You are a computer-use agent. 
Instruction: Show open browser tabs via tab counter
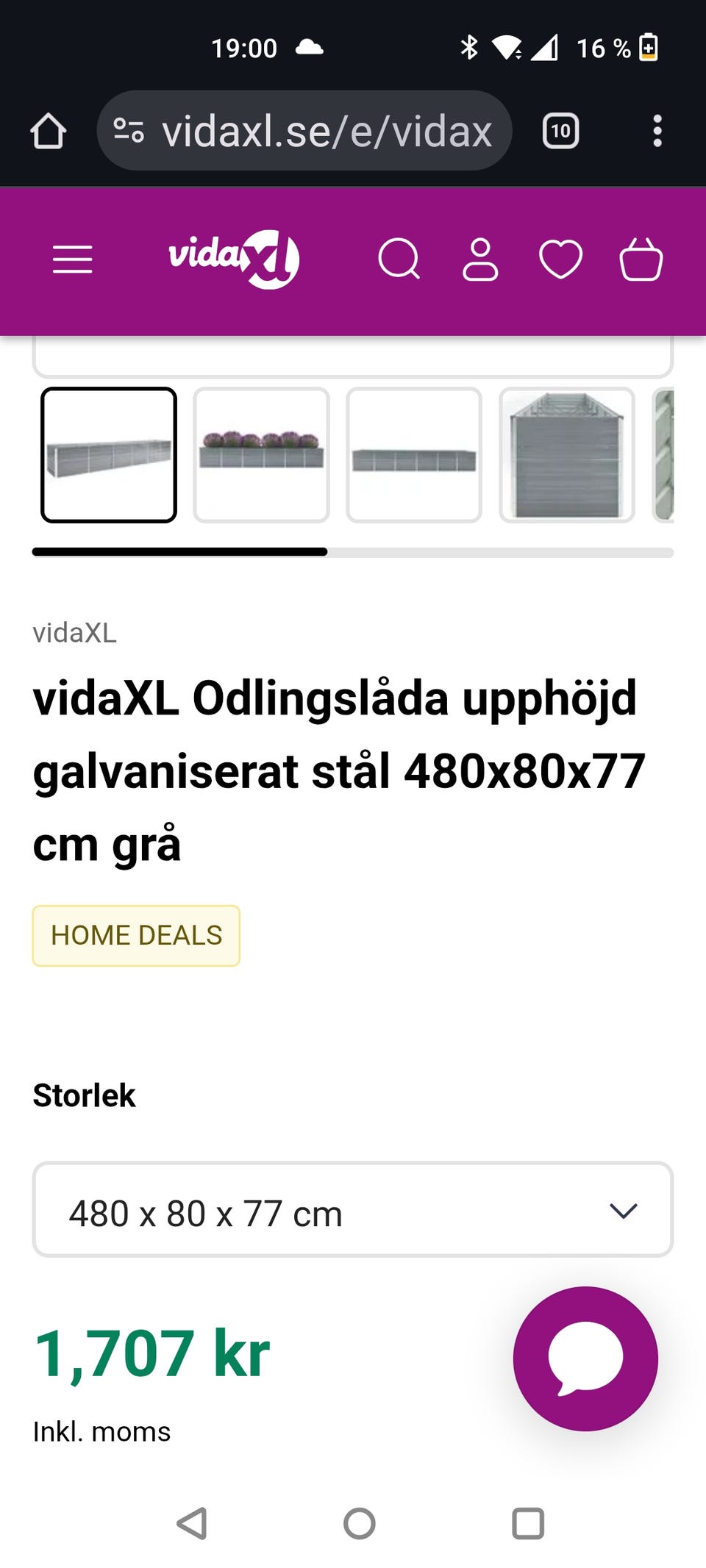coord(560,130)
